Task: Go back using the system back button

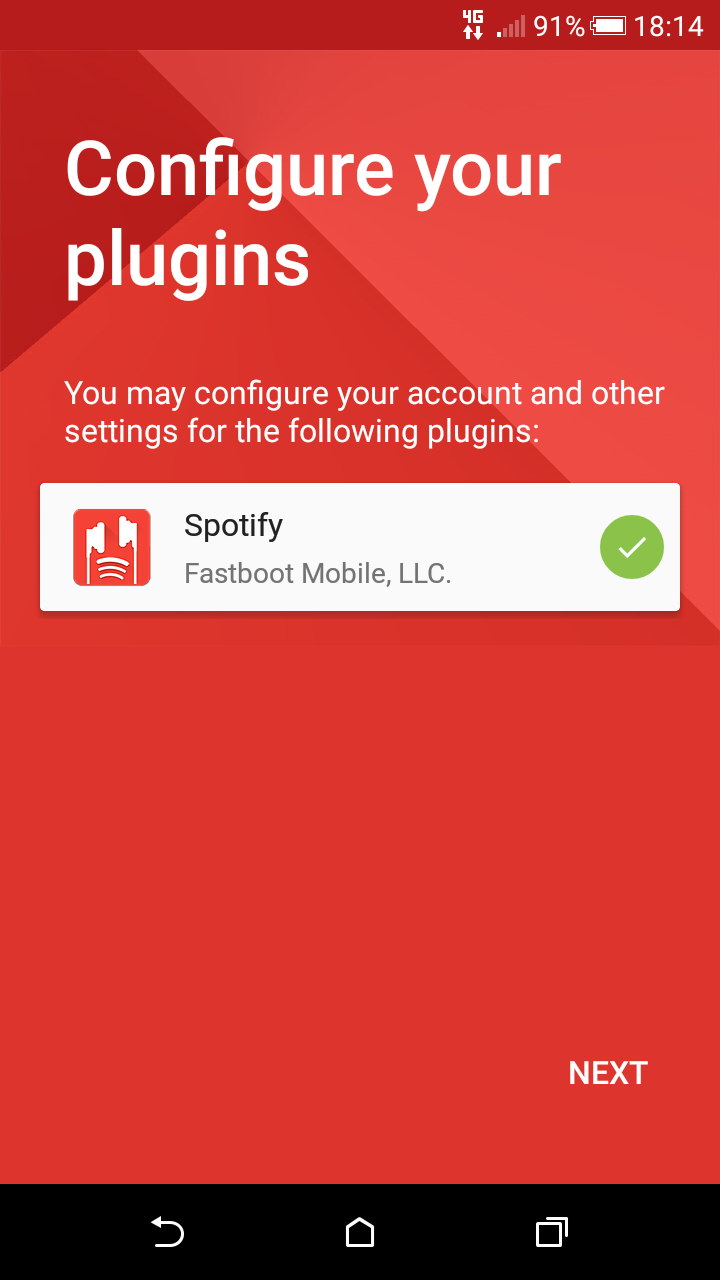Action: click(167, 1232)
